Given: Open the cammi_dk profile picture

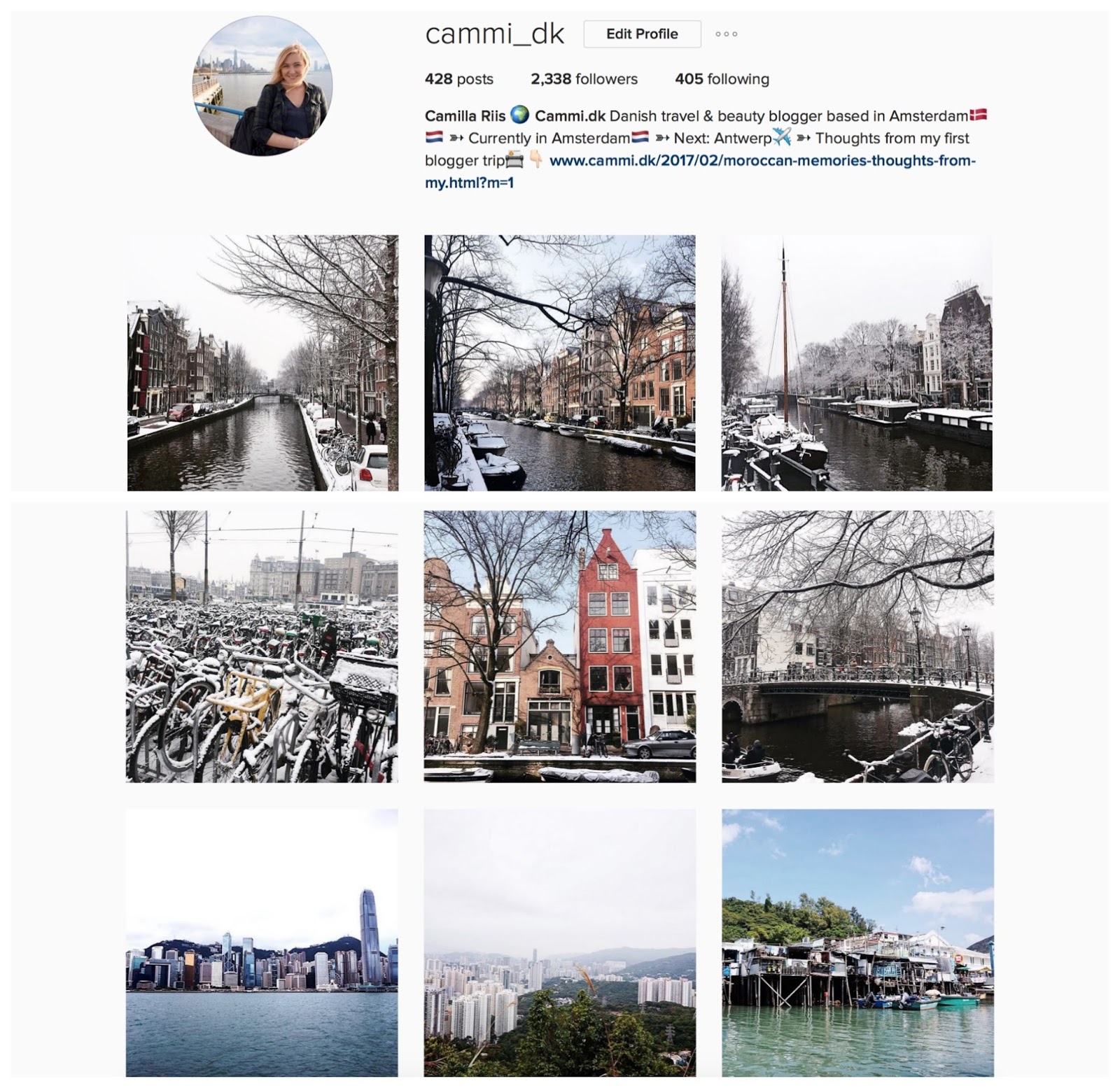Looking at the screenshot, I should pos(262,86).
